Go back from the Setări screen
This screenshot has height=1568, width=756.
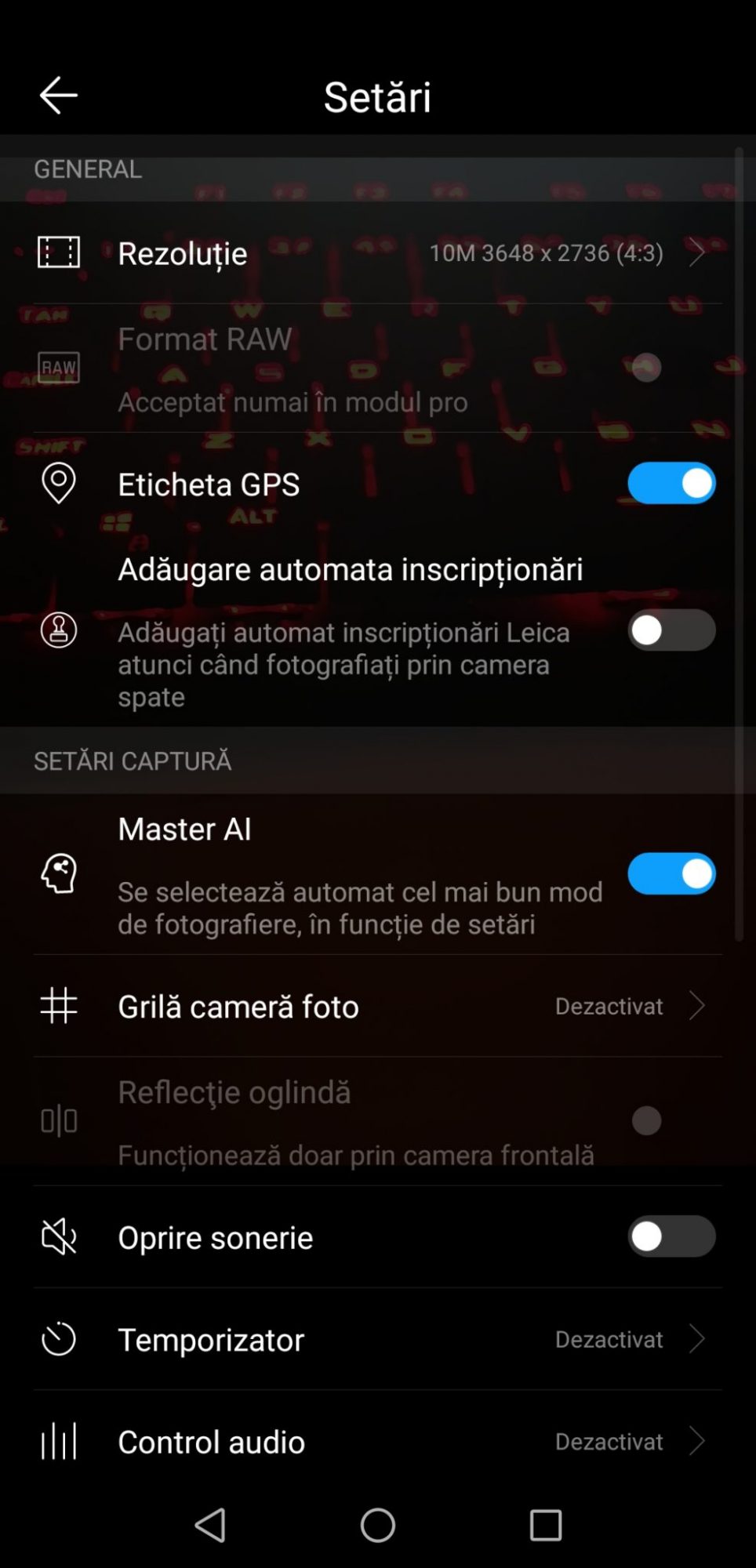pyautogui.click(x=58, y=96)
